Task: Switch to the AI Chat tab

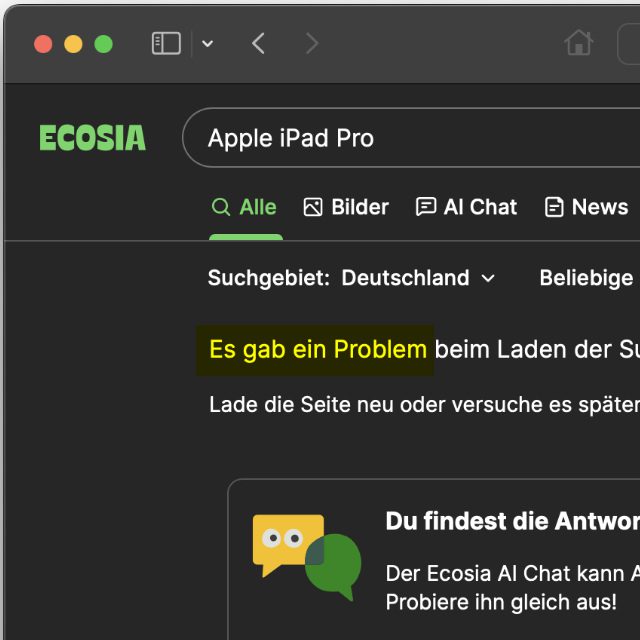Action: click(x=467, y=207)
